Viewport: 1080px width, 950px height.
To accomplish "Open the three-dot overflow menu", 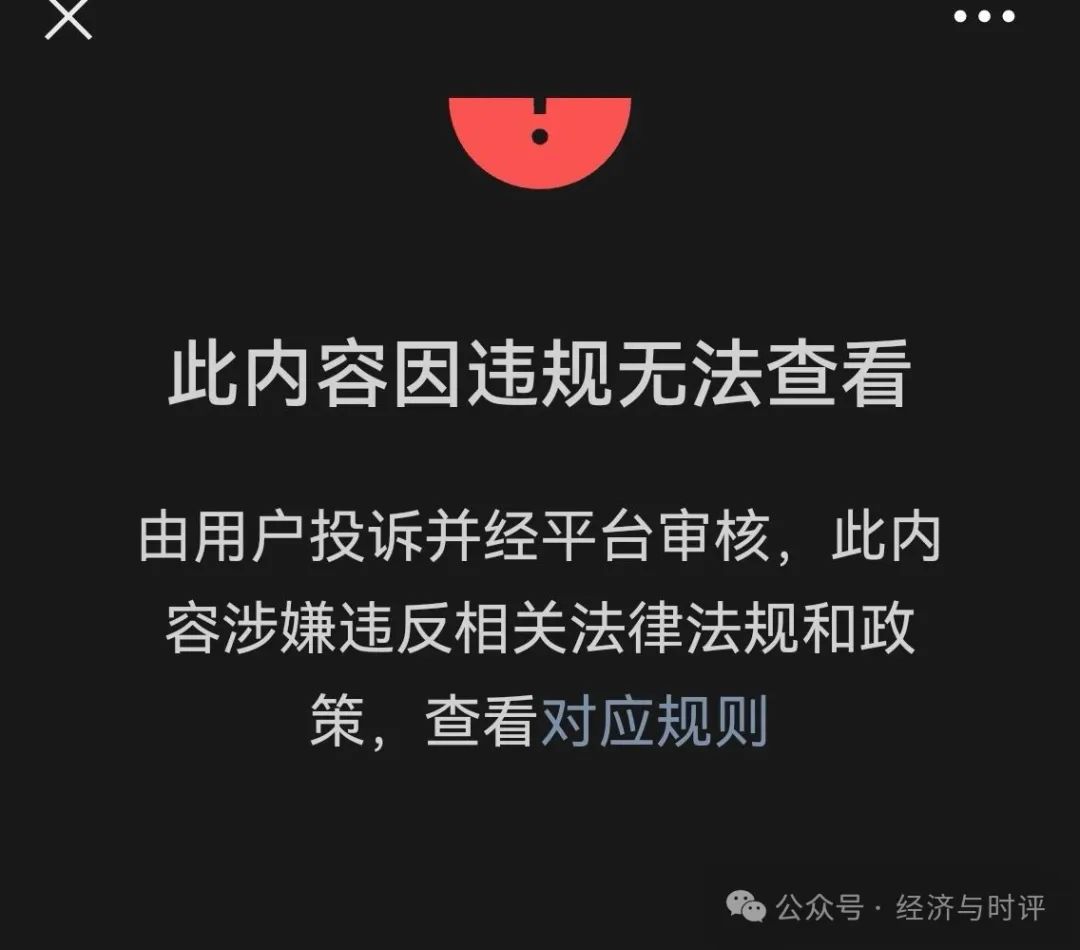I will point(986,17).
